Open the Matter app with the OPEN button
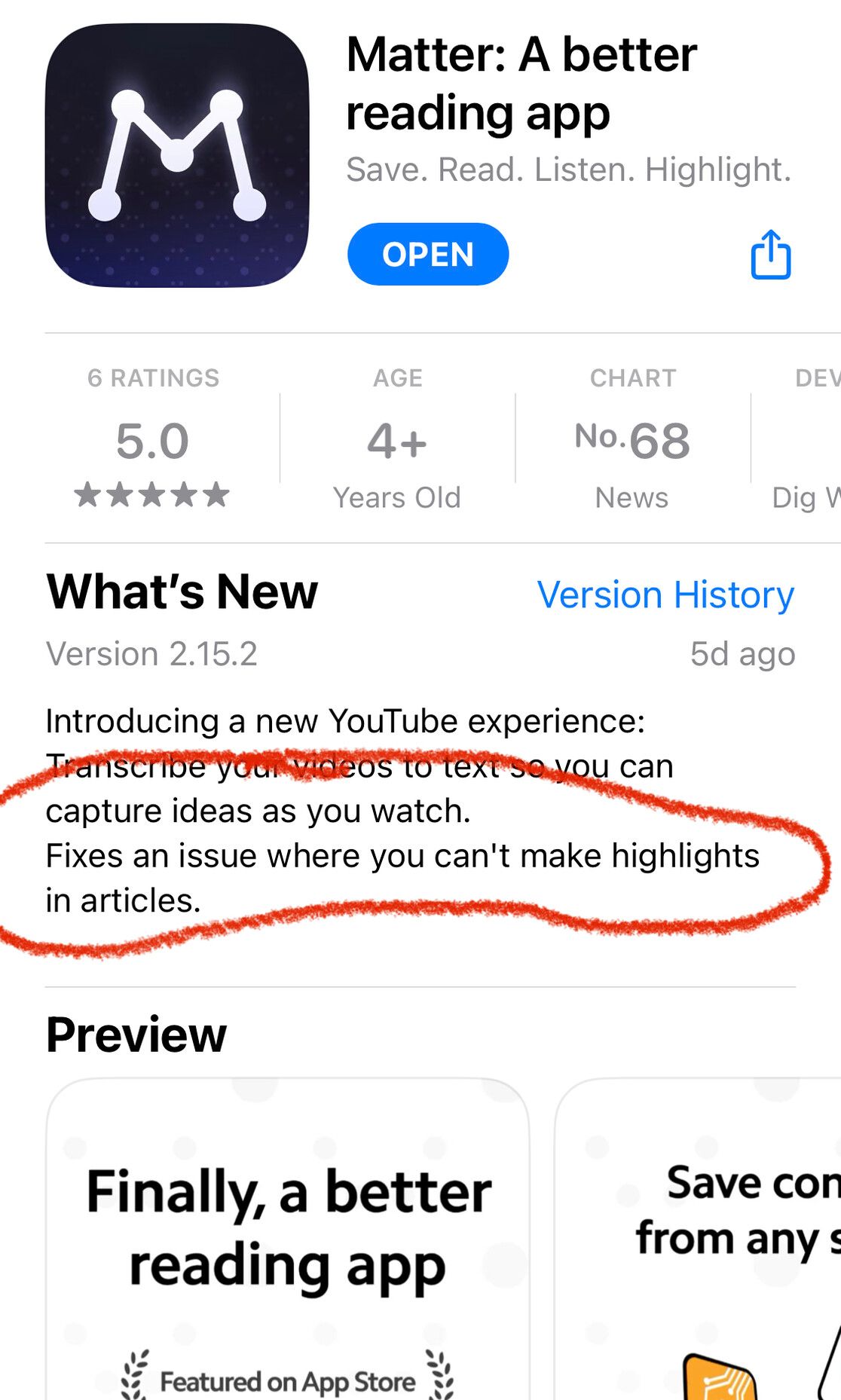 coord(427,255)
